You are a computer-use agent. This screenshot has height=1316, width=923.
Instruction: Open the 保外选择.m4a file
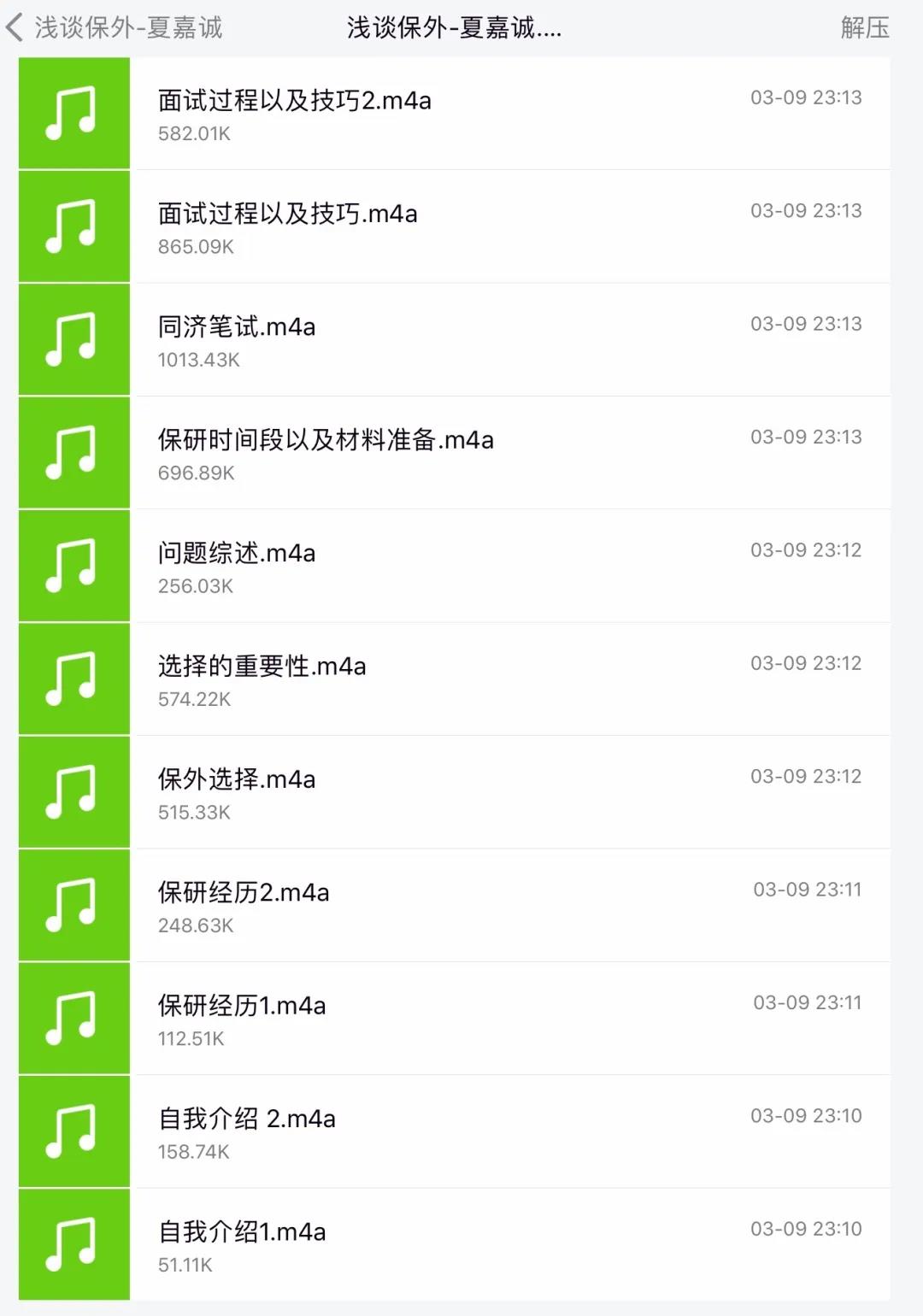[237, 780]
